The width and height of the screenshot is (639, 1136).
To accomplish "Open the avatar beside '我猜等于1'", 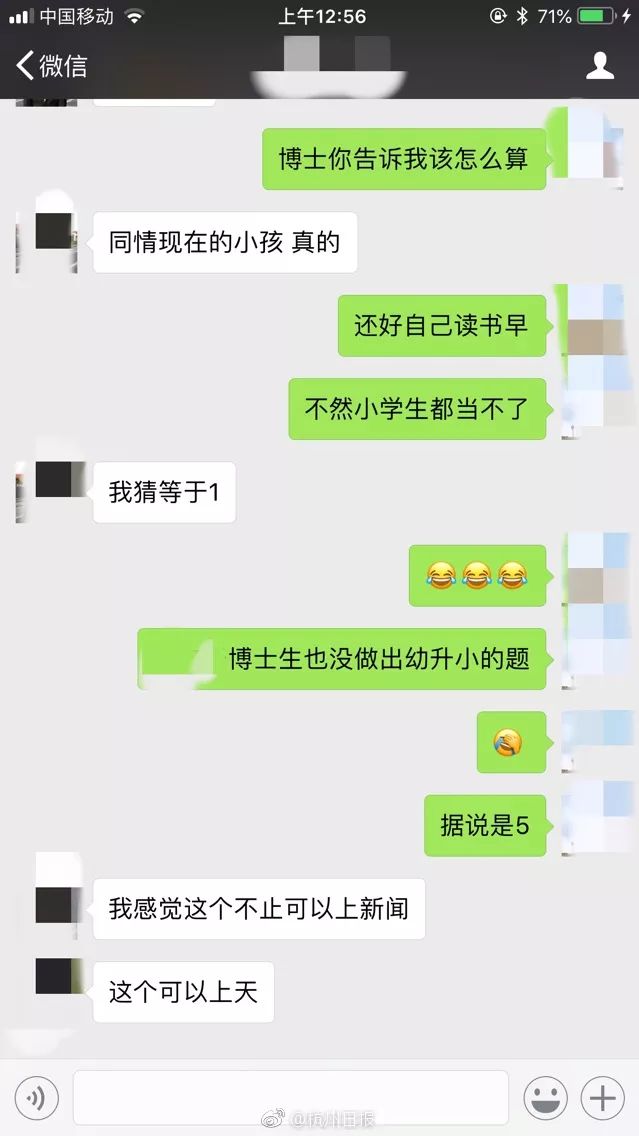I will click(50, 485).
